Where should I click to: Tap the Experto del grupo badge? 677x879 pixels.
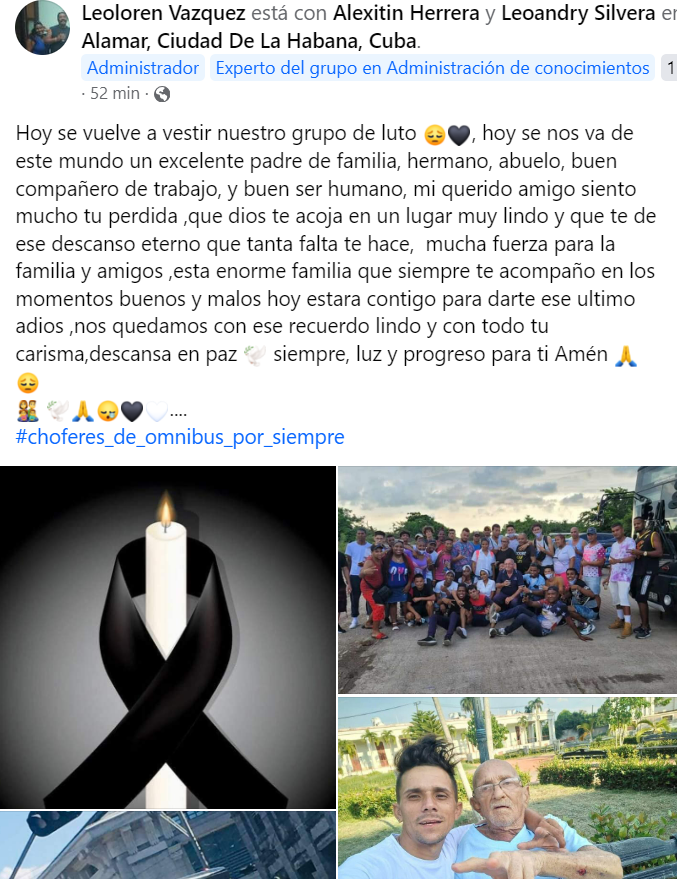pyautogui.click(x=432, y=68)
